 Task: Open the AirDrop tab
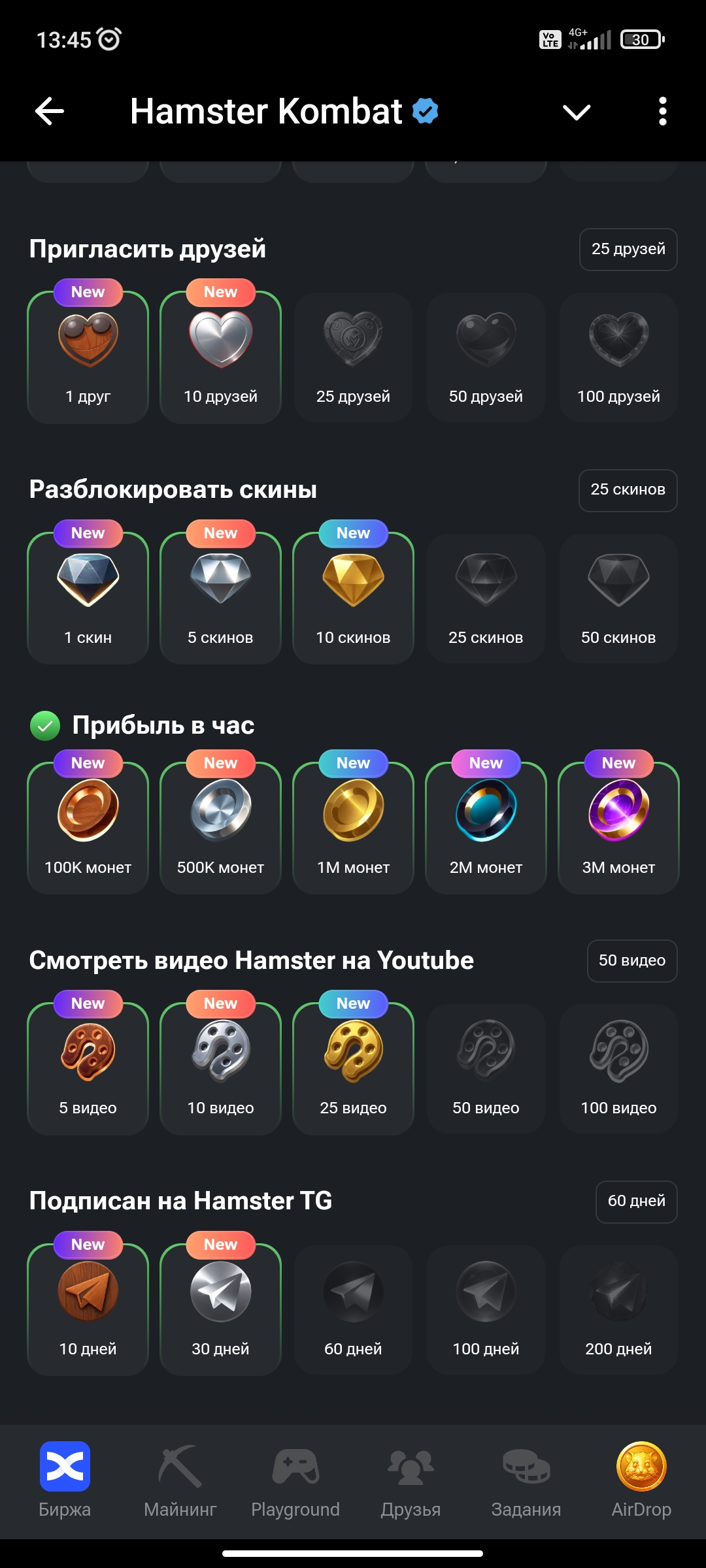pyautogui.click(x=641, y=1480)
